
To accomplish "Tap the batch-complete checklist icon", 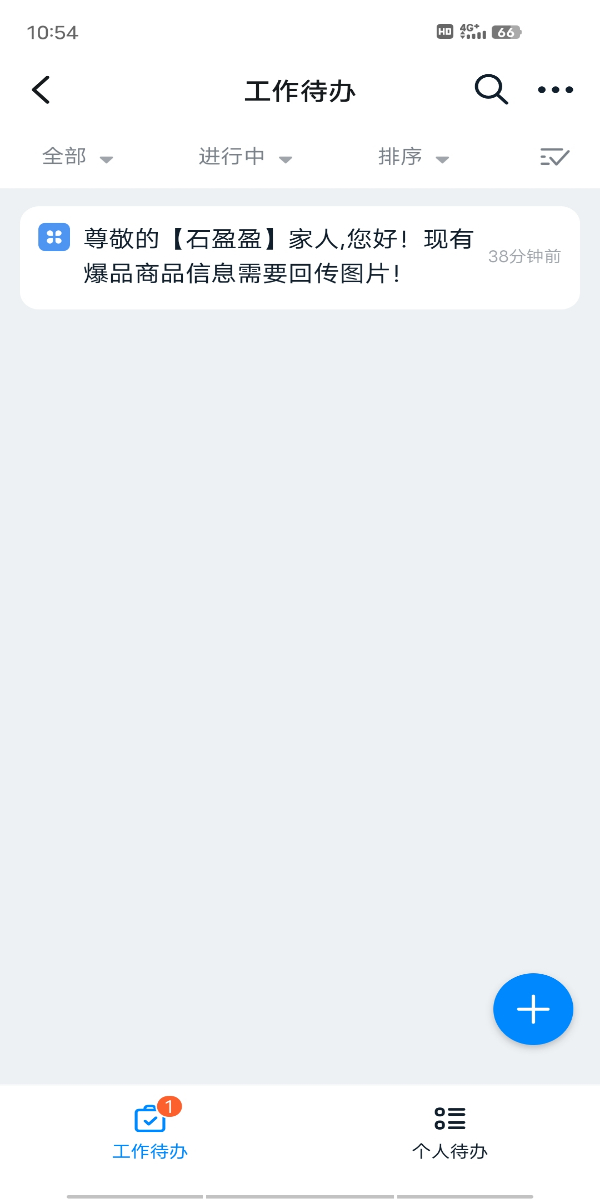I will tap(554, 157).
